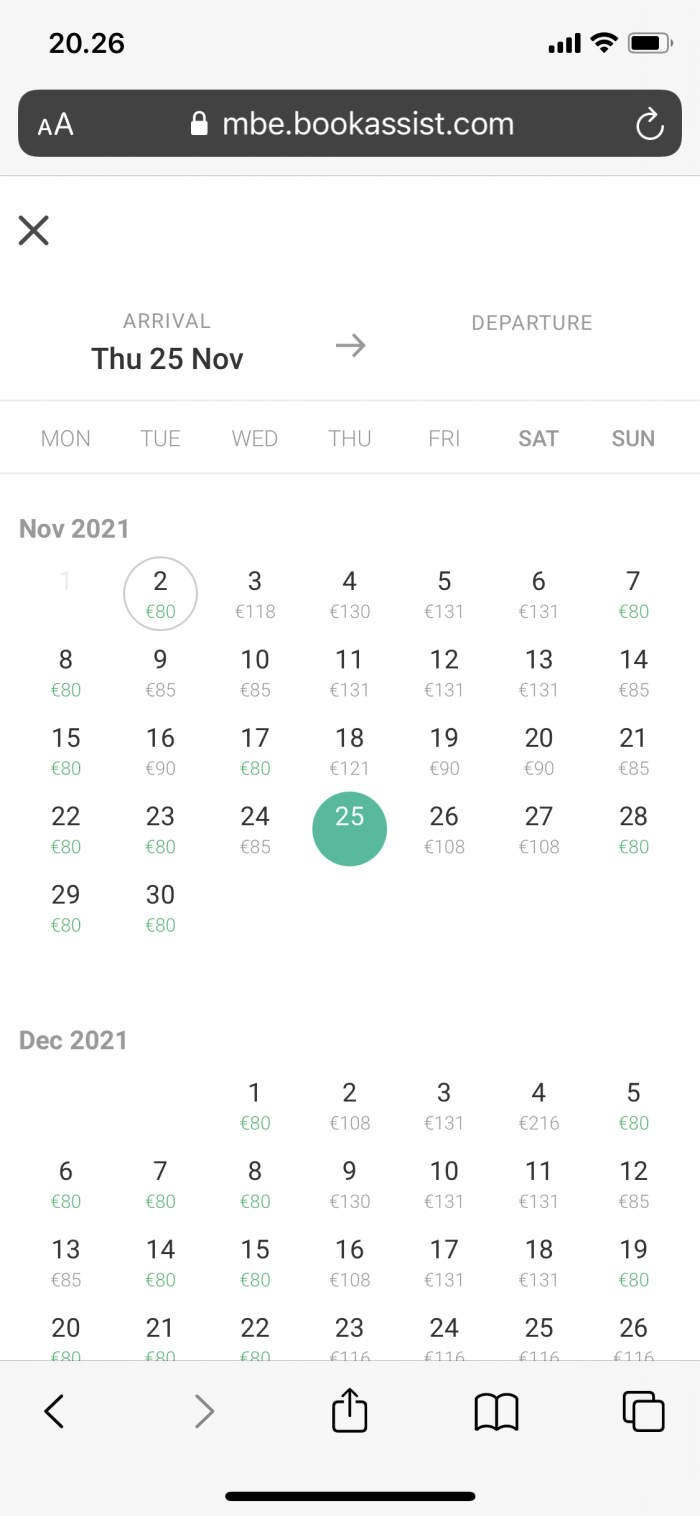The height and width of the screenshot is (1516, 700).
Task: Reload the page in Safari
Action: point(650,125)
